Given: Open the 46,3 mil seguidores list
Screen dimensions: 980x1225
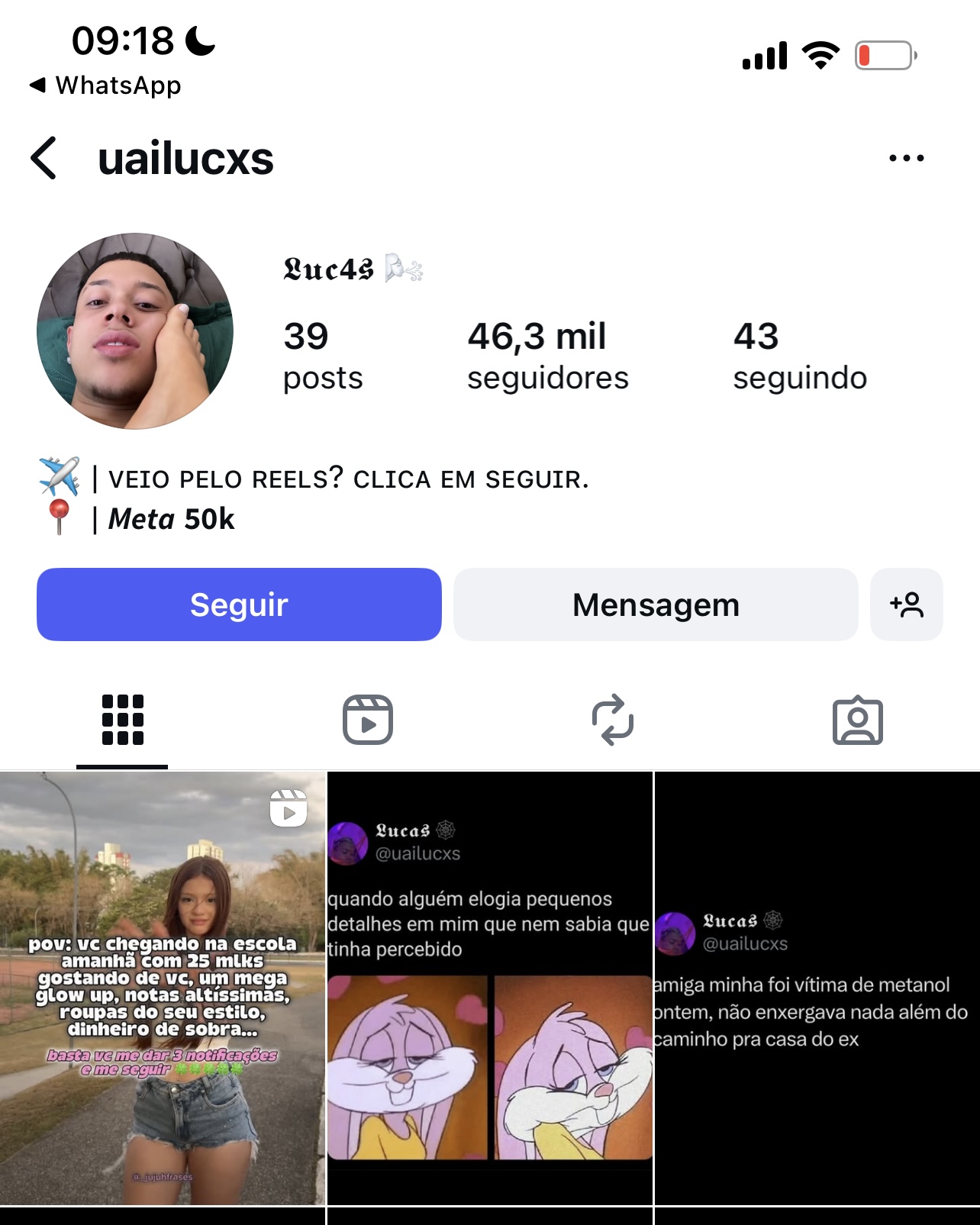Looking at the screenshot, I should [x=547, y=356].
